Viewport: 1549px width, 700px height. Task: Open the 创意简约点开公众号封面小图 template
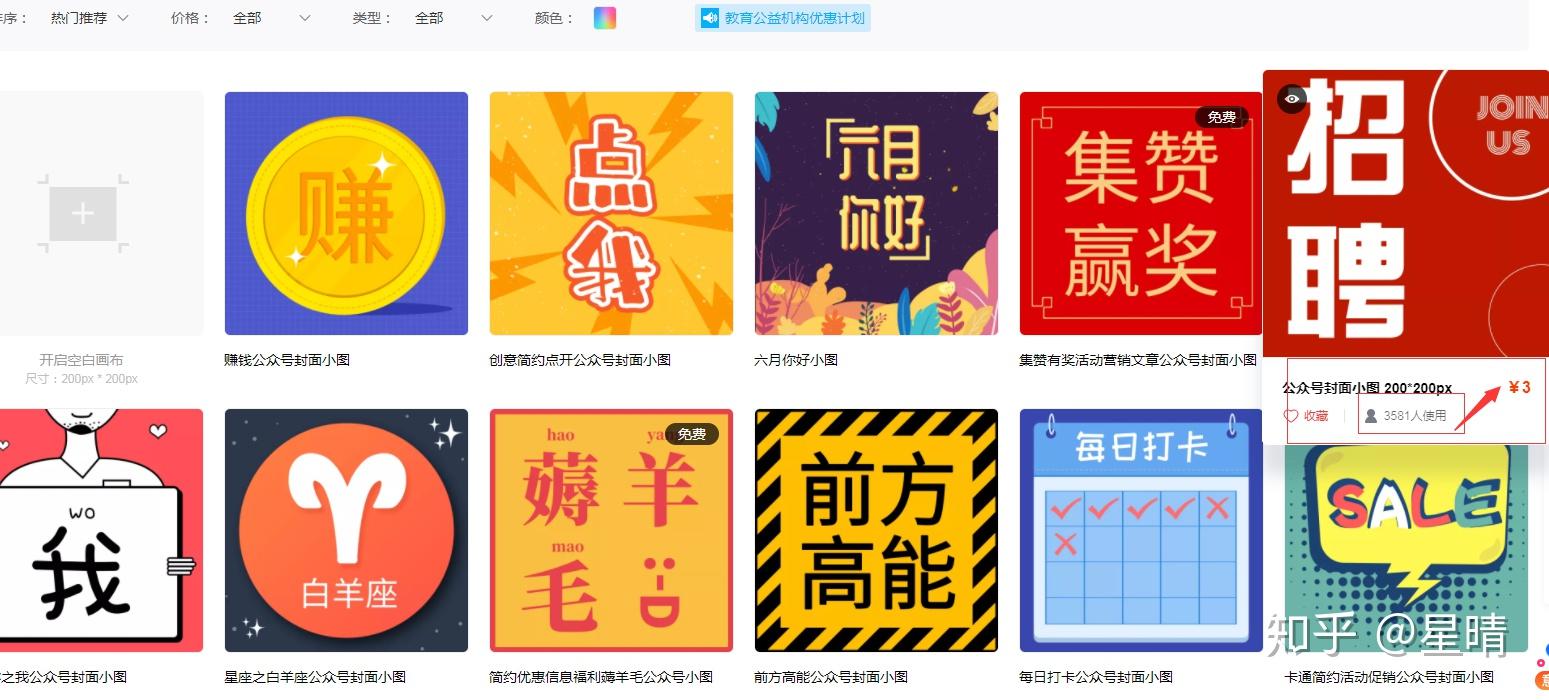pos(611,214)
